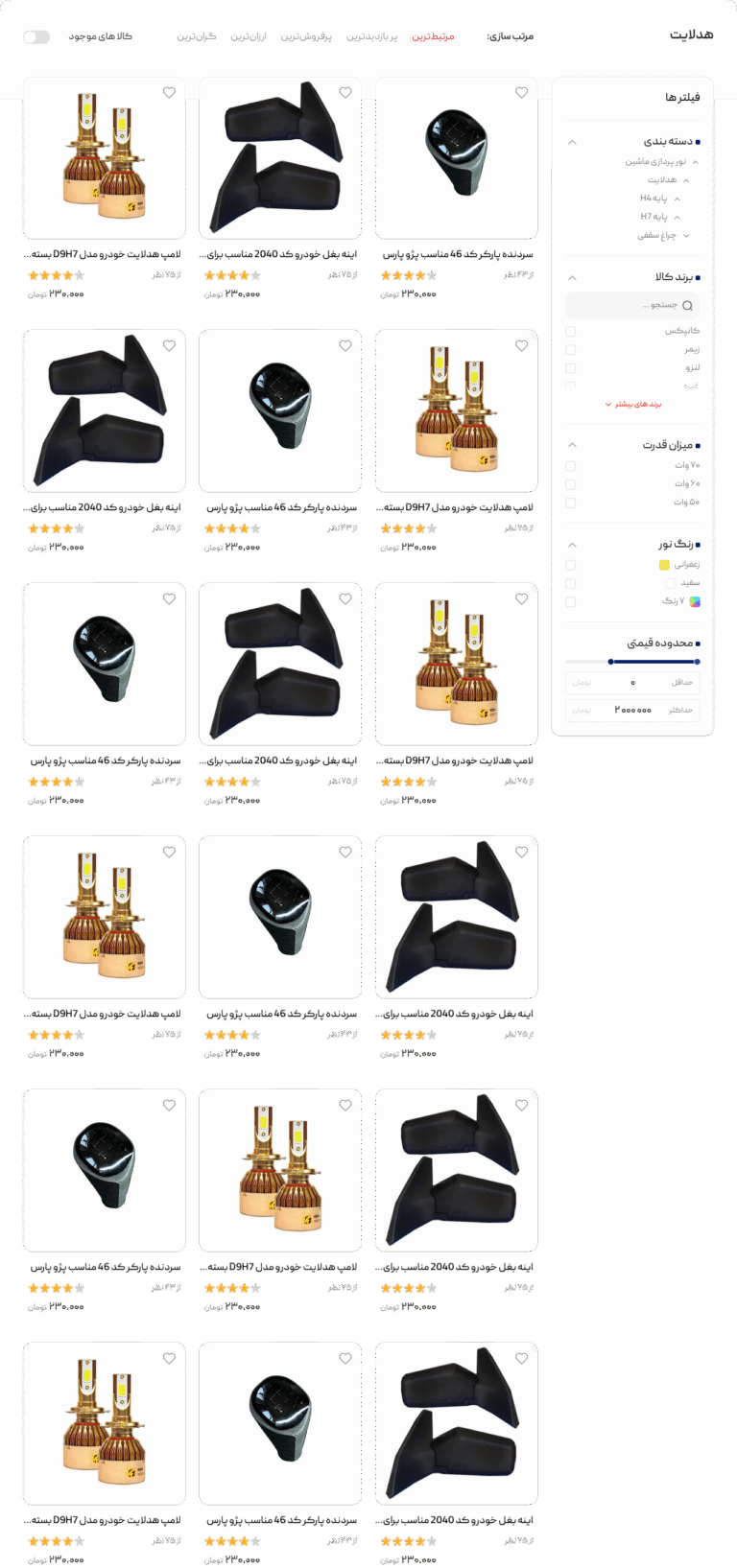
Task: Collapse the رنگ نور filter section
Action: coord(572,545)
